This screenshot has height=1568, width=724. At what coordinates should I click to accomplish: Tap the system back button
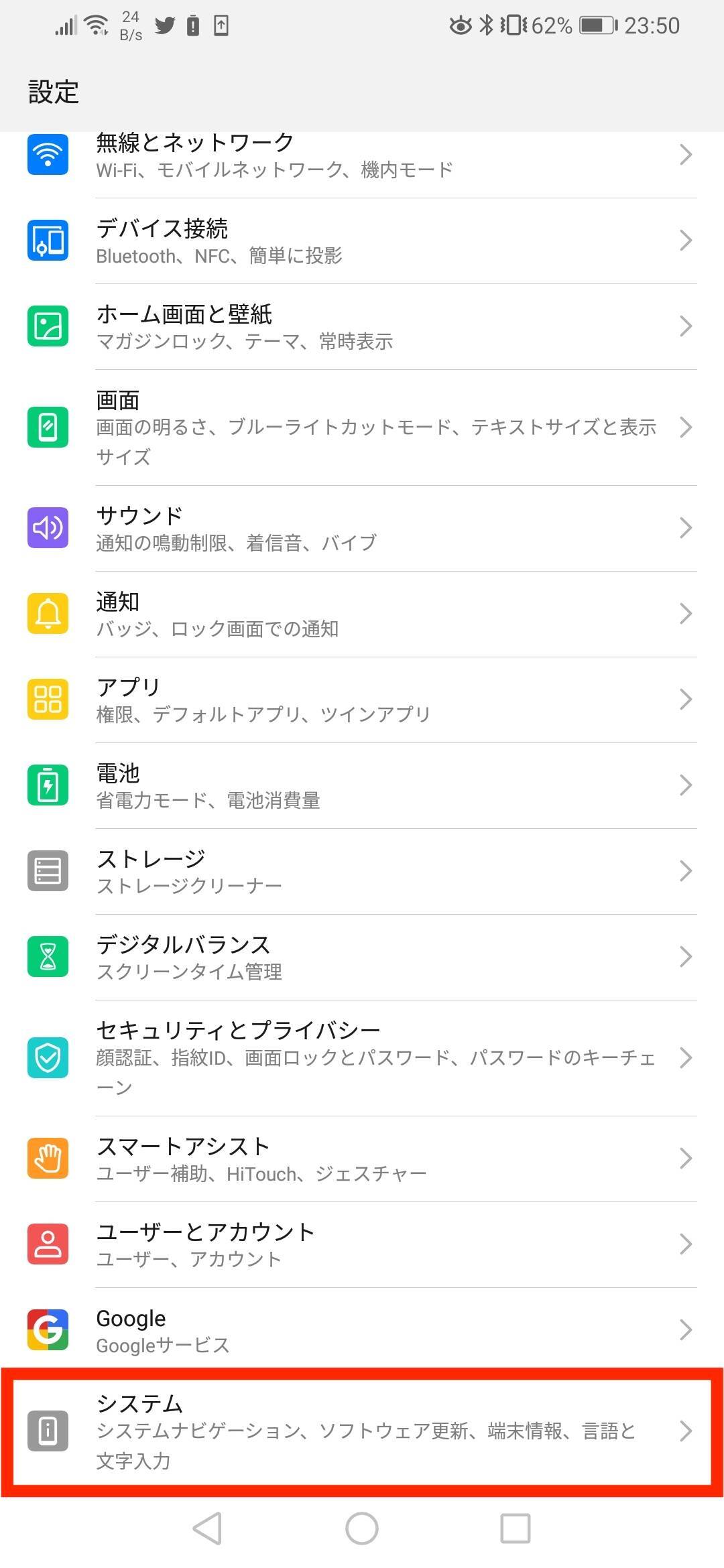[x=208, y=1528]
